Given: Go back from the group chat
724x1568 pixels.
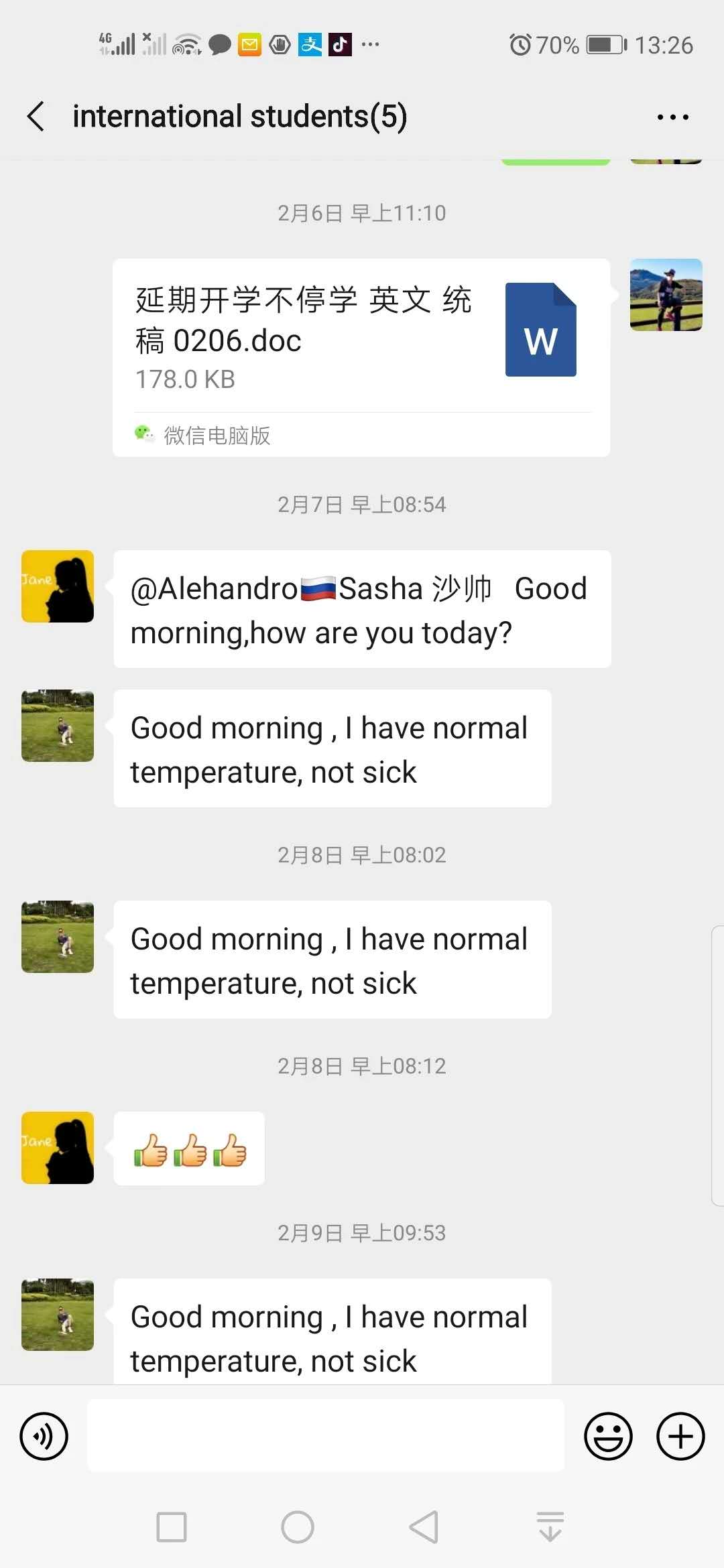Looking at the screenshot, I should point(36,117).
